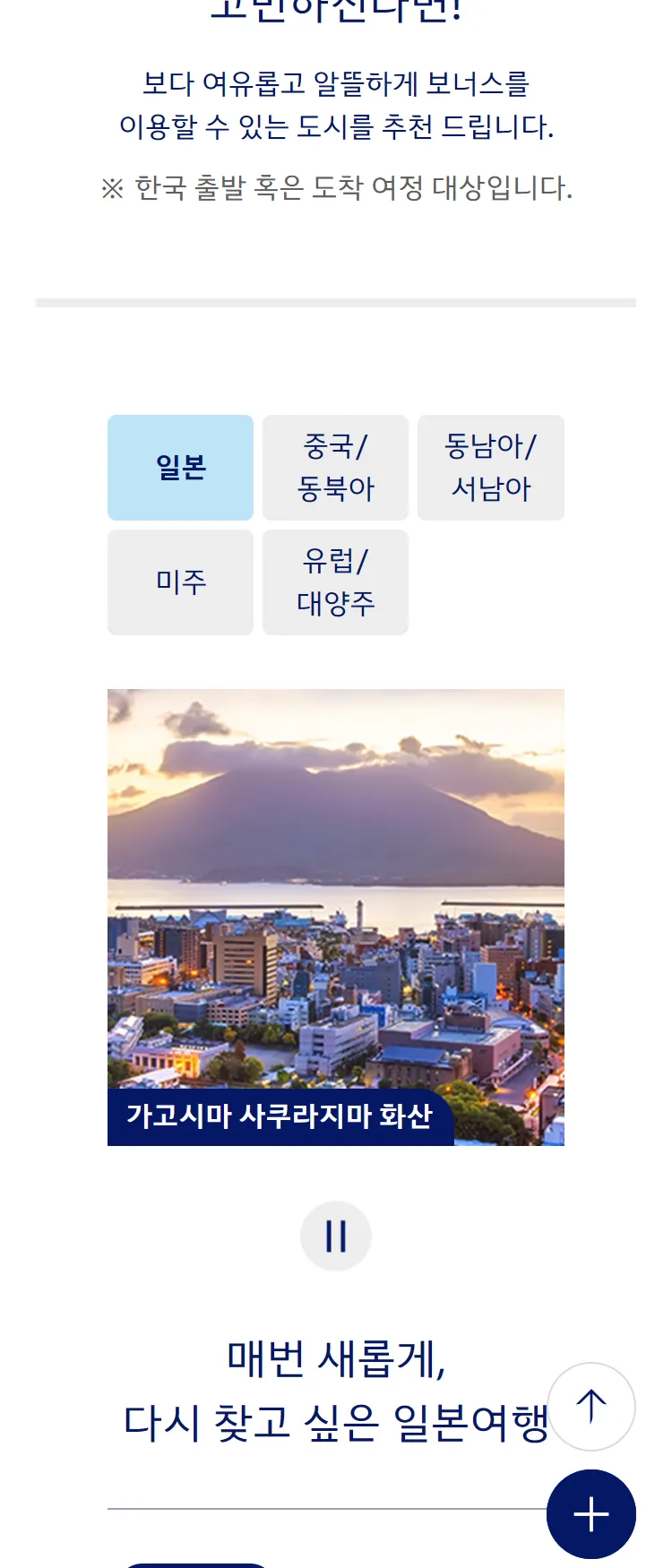
Task: Select the 일본 region tab
Action: pos(180,467)
